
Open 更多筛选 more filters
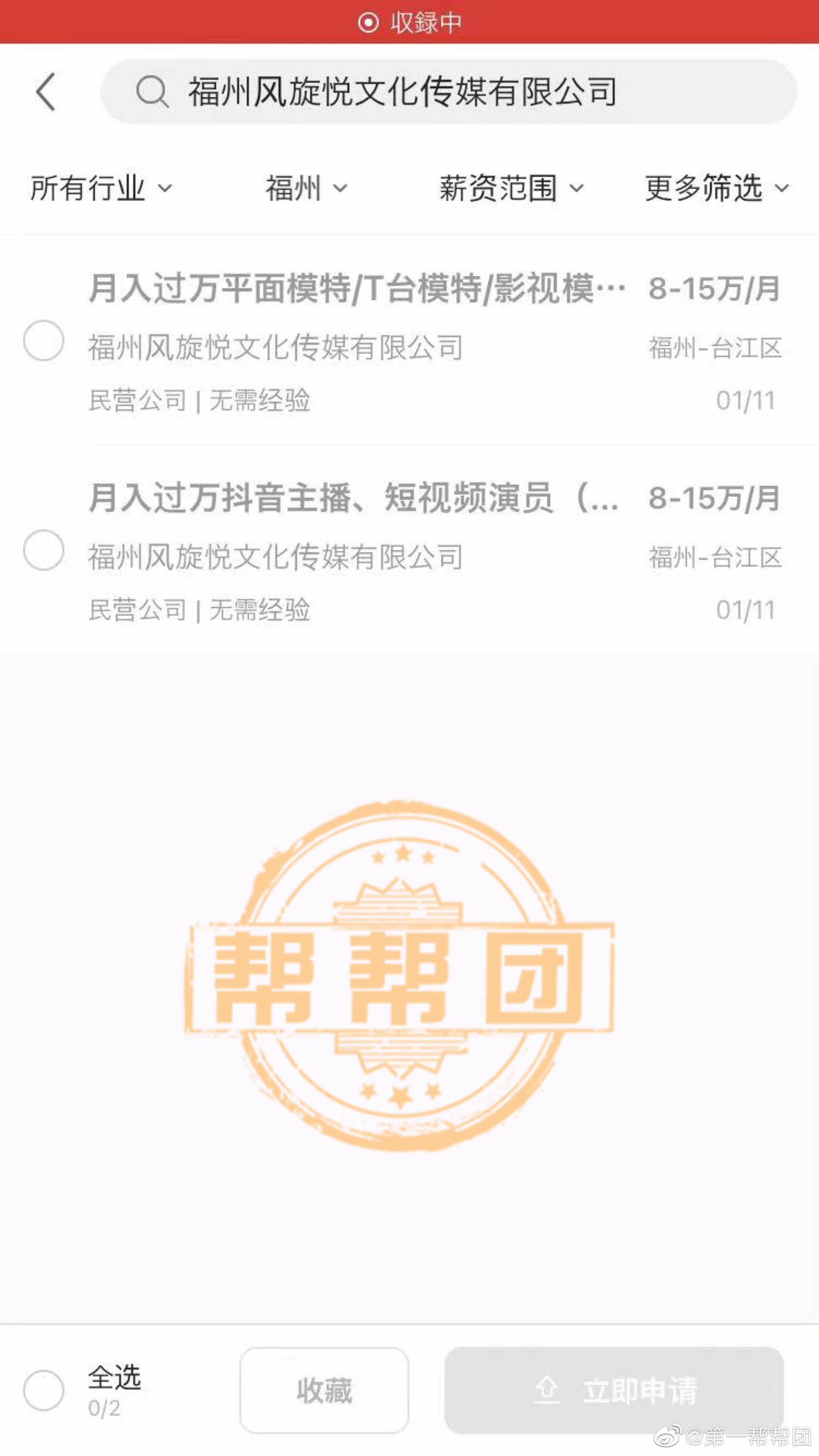pyautogui.click(x=716, y=188)
